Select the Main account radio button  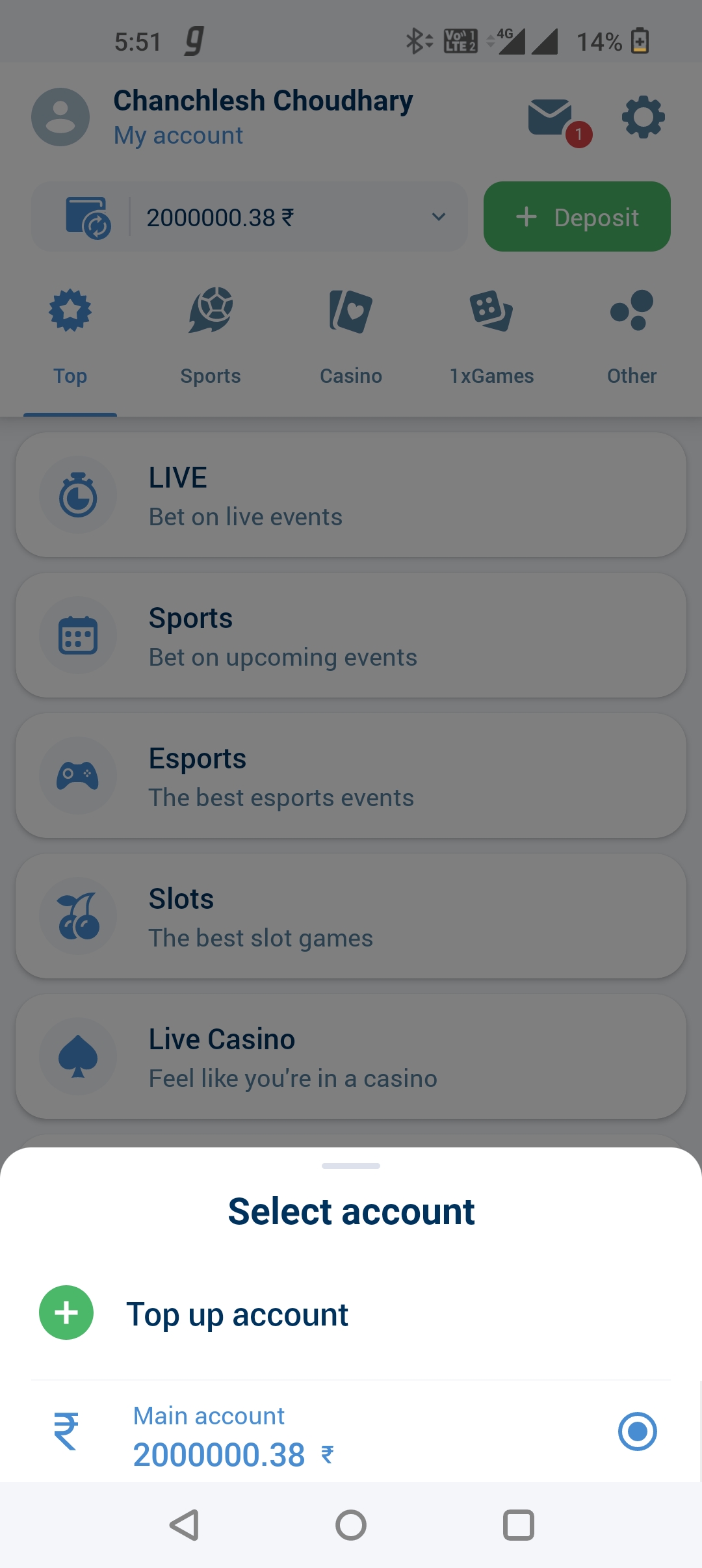(637, 1431)
